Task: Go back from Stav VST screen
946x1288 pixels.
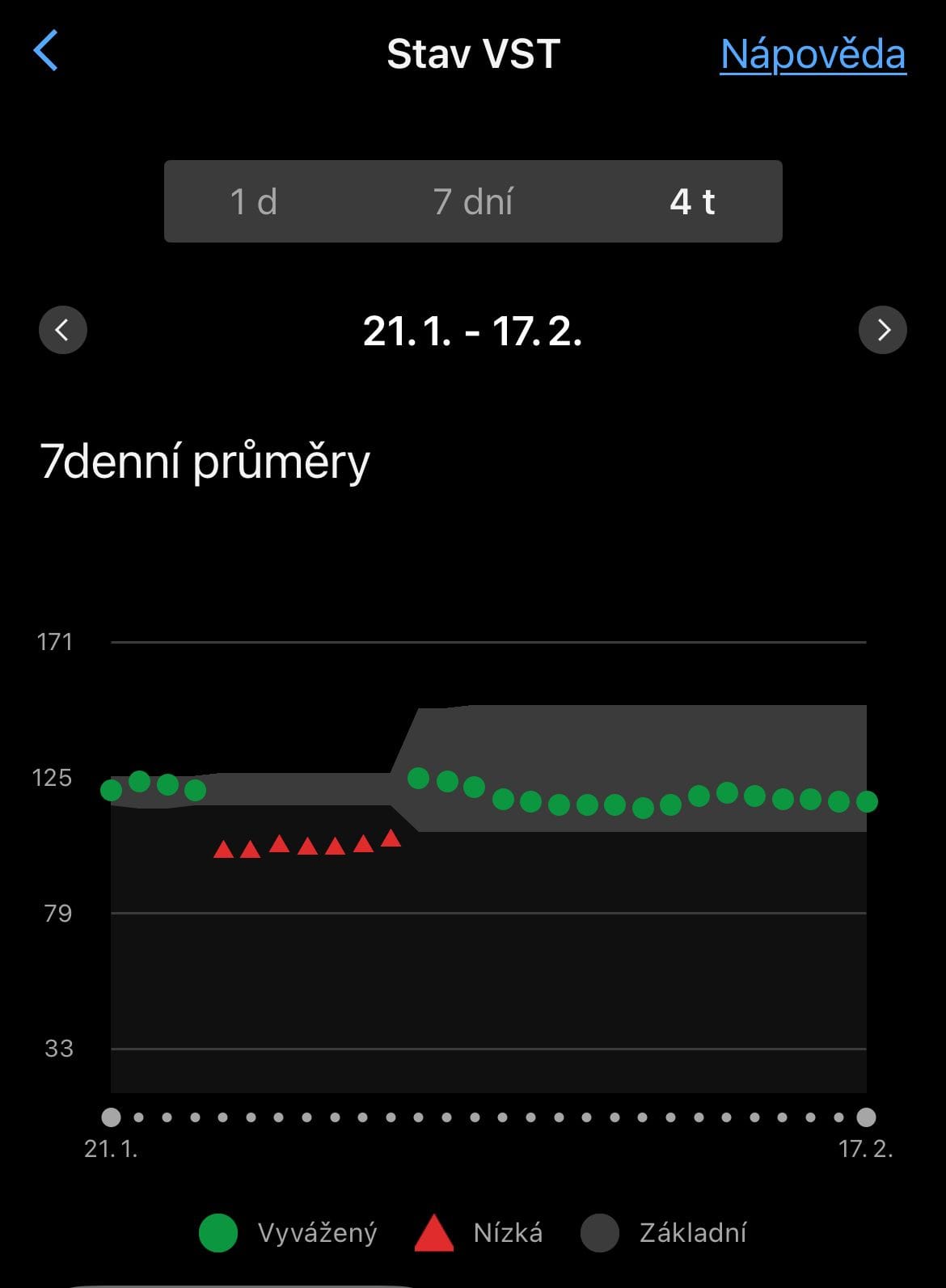Action: tap(46, 51)
